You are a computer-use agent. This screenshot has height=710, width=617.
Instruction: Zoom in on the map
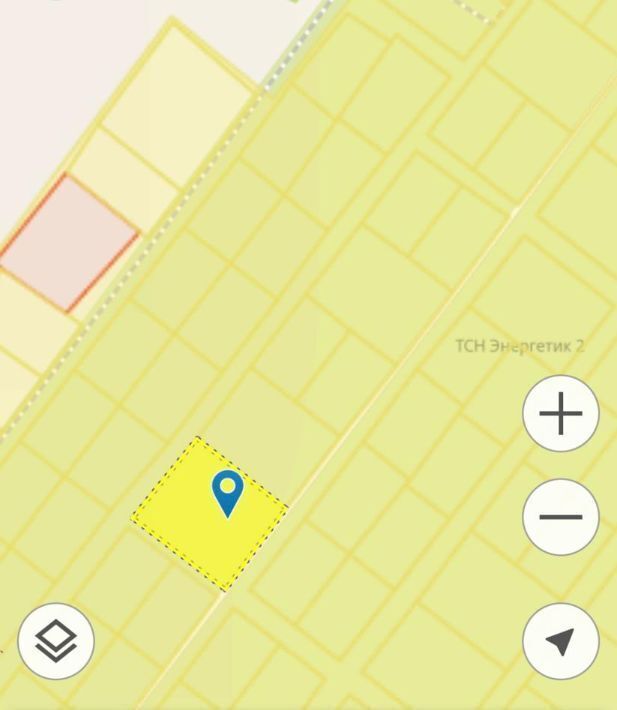[x=560, y=413]
